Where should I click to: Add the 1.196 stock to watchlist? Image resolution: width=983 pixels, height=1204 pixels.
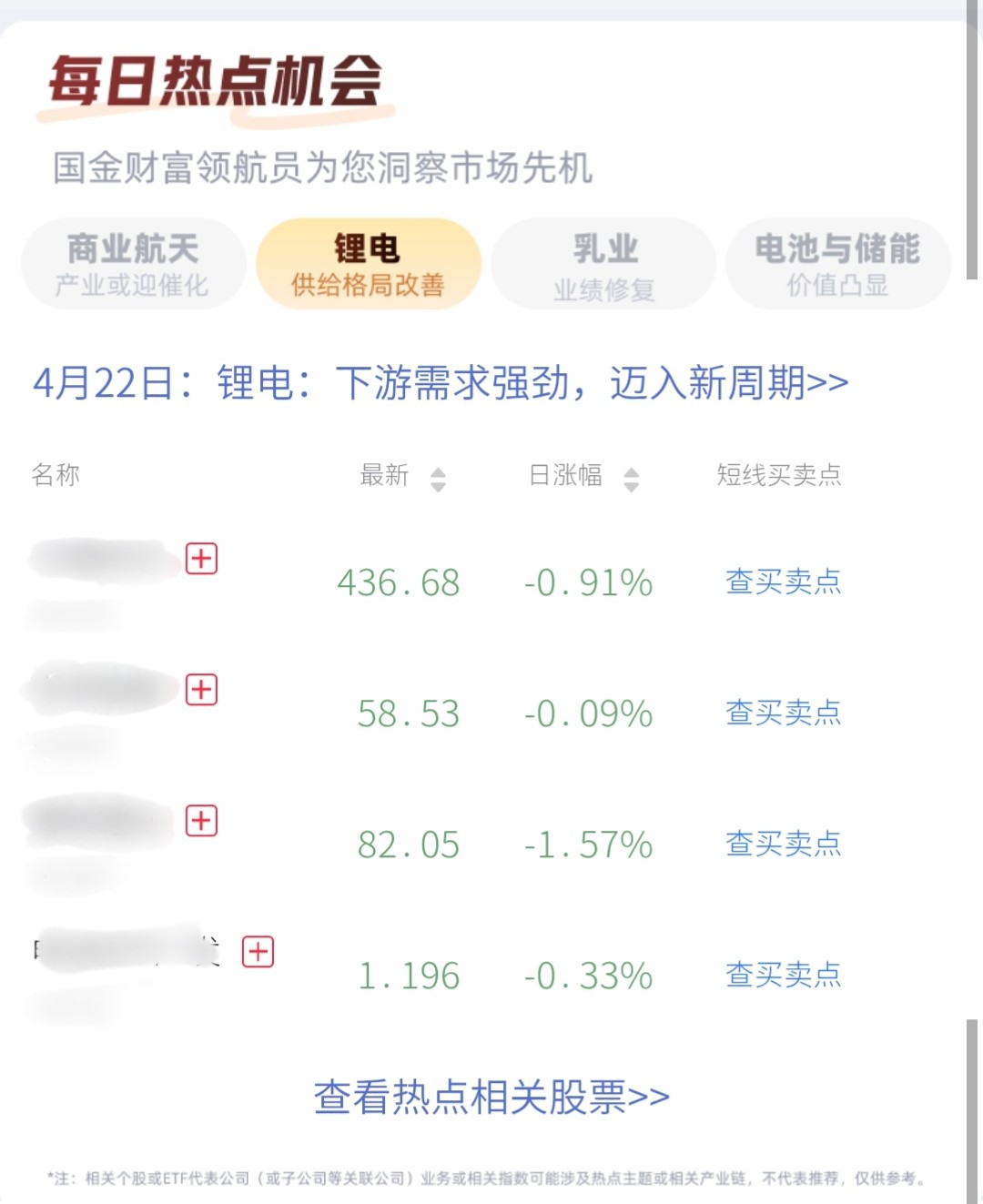tap(258, 952)
